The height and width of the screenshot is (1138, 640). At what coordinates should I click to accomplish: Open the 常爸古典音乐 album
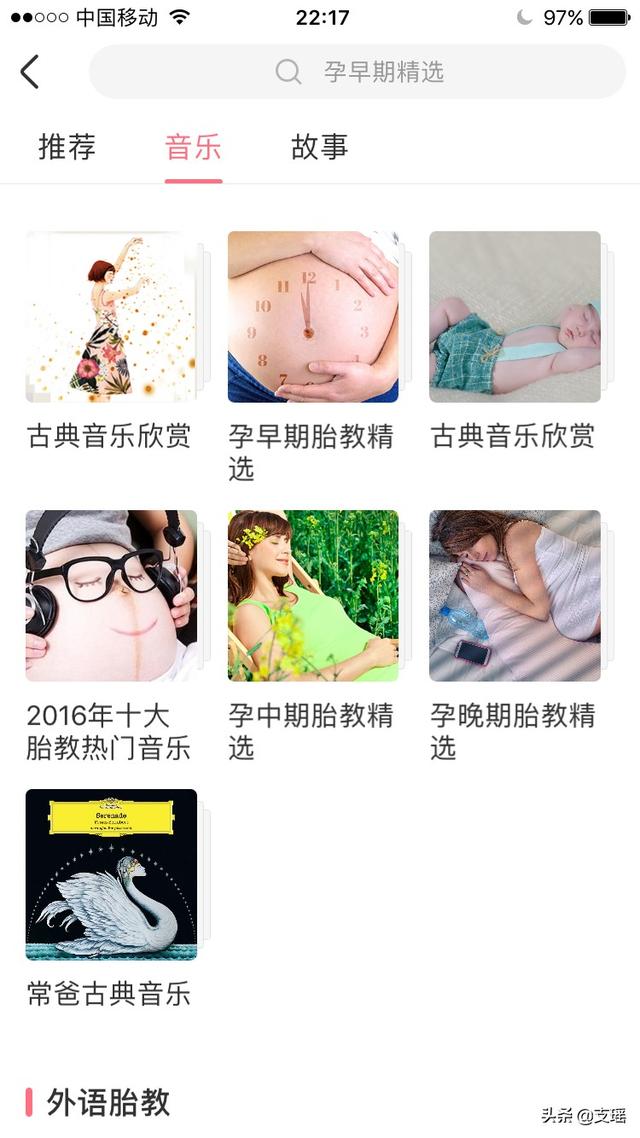tap(111, 875)
